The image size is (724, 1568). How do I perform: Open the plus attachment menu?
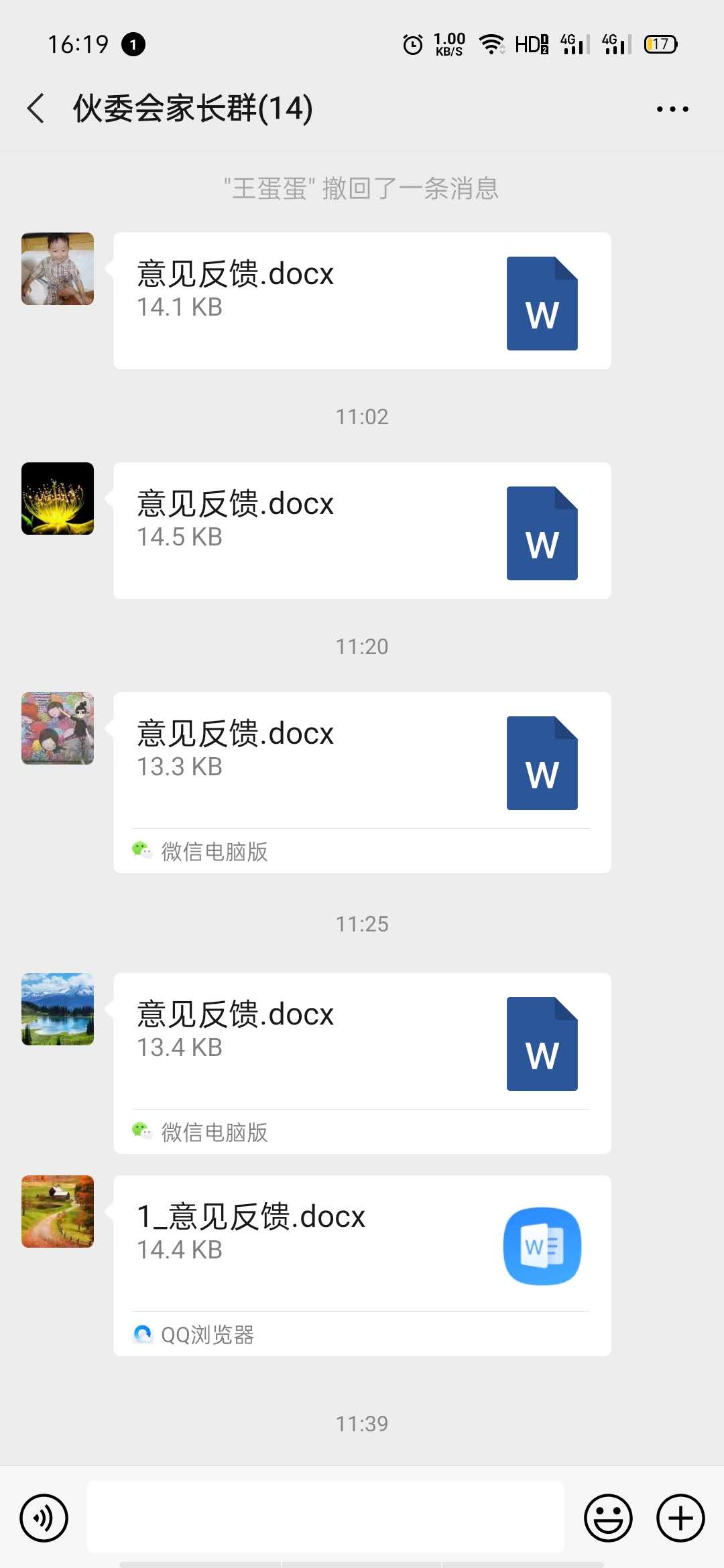(x=680, y=1518)
